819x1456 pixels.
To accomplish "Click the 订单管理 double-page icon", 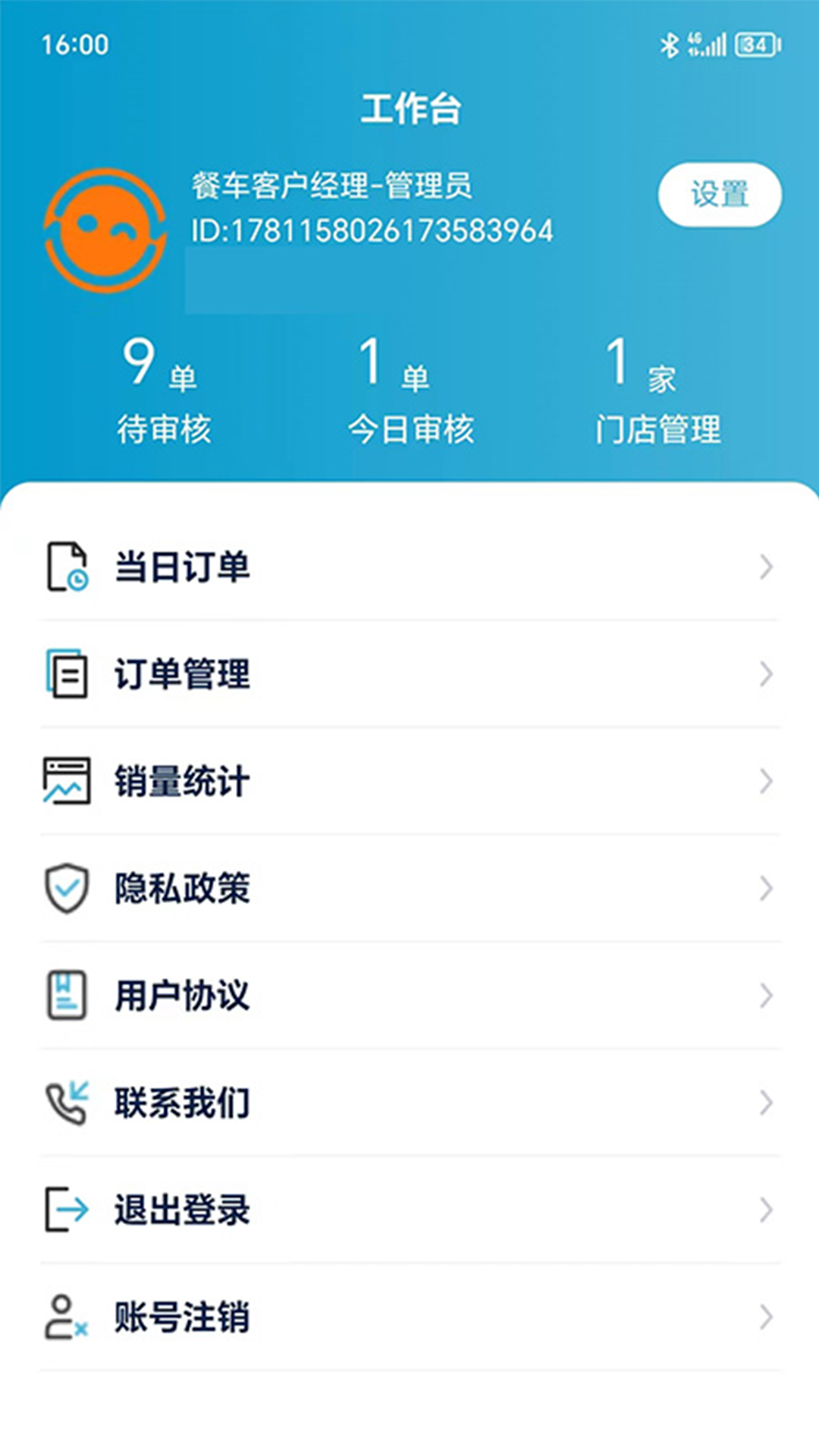I will [67, 675].
